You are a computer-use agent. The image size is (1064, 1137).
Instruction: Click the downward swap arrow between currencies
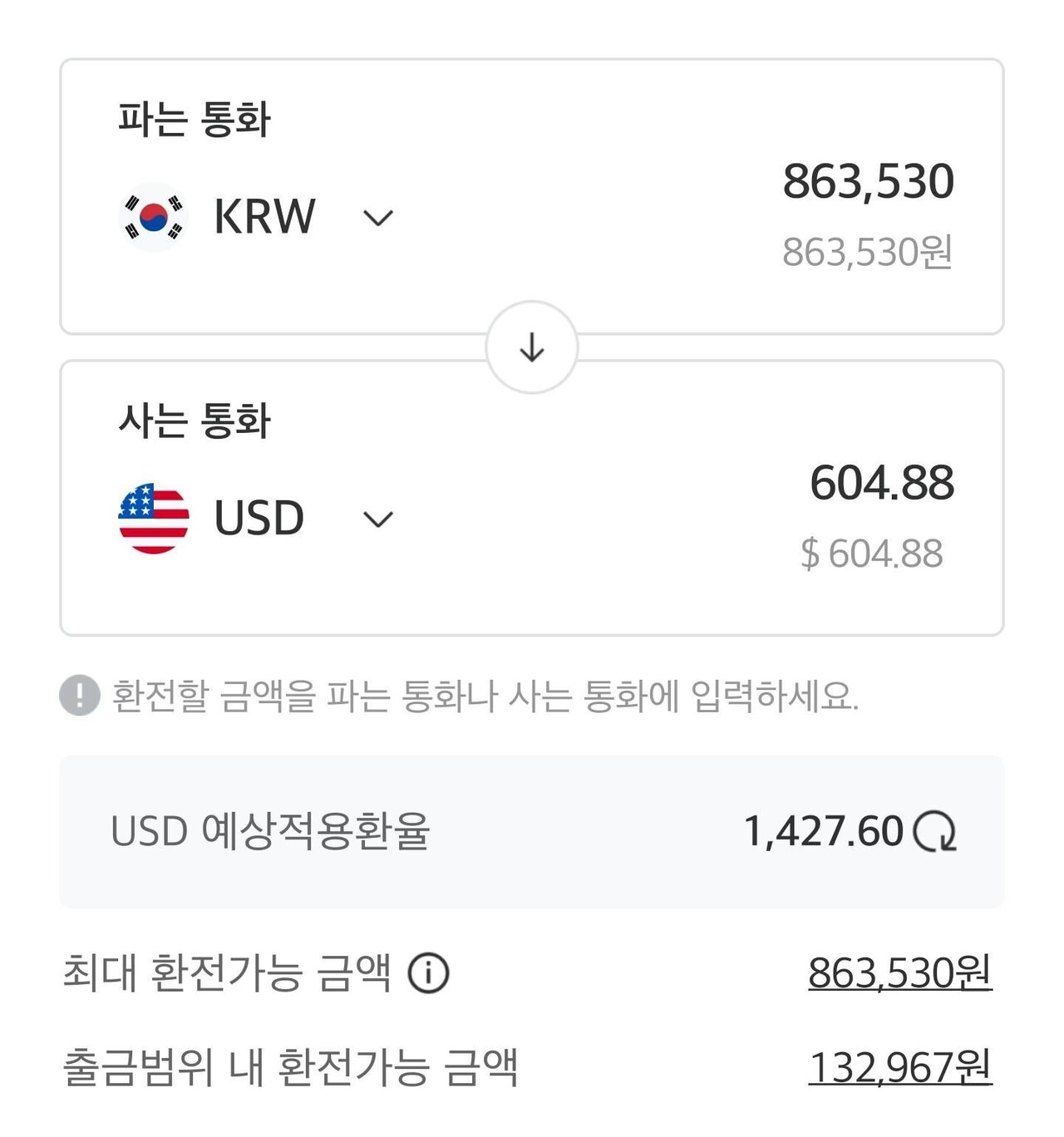(530, 348)
